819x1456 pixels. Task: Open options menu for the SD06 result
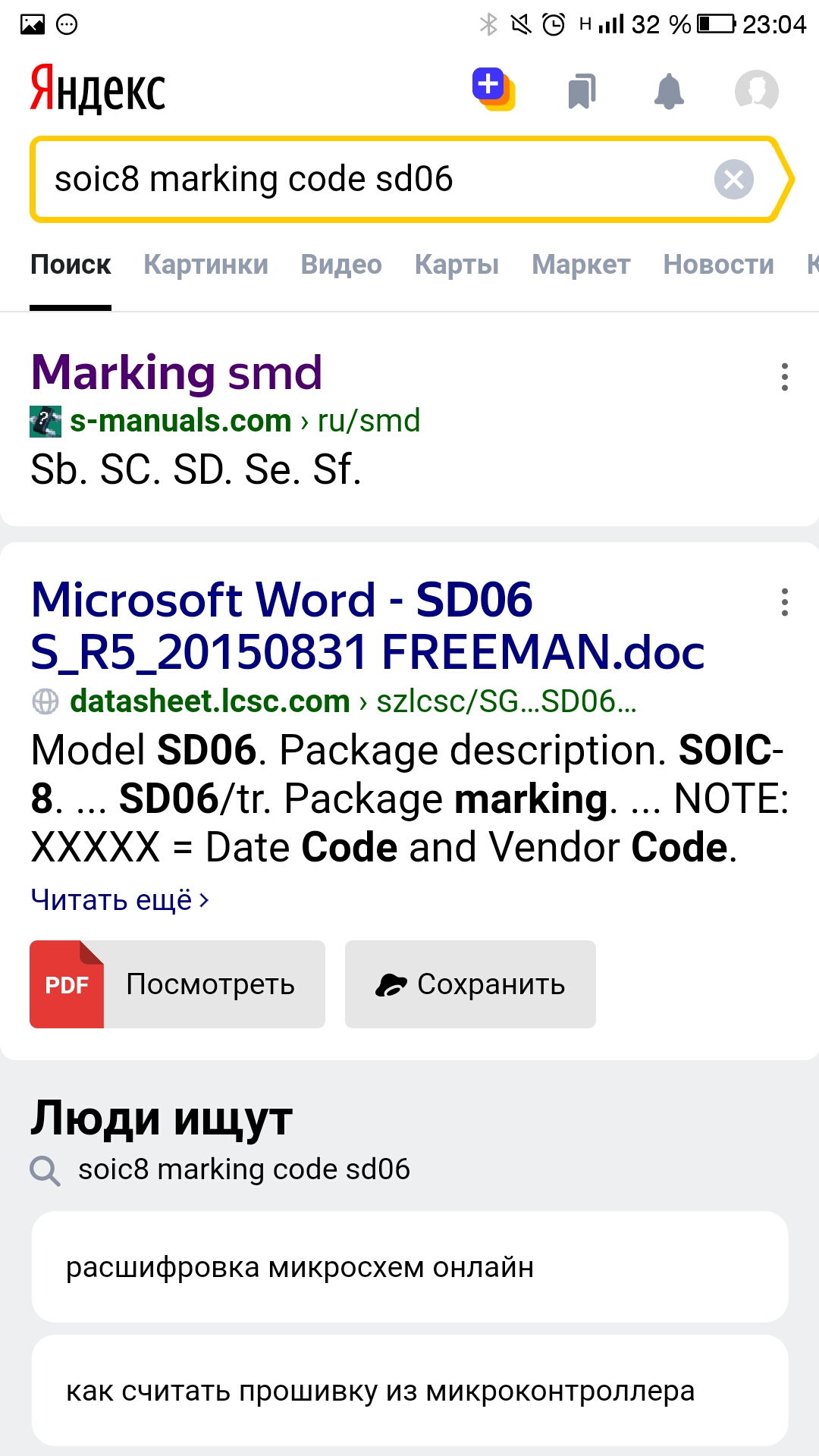pos(784,602)
